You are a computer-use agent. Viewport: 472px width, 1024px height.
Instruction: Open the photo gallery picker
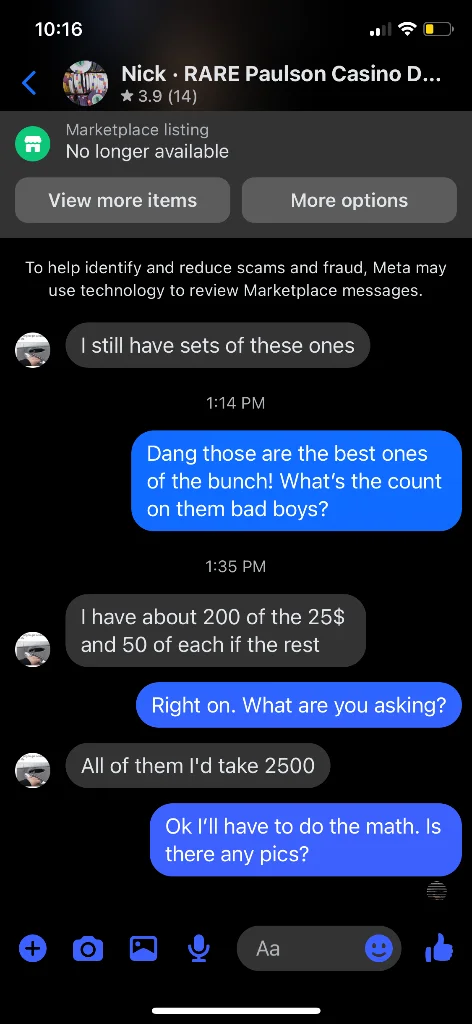point(143,948)
